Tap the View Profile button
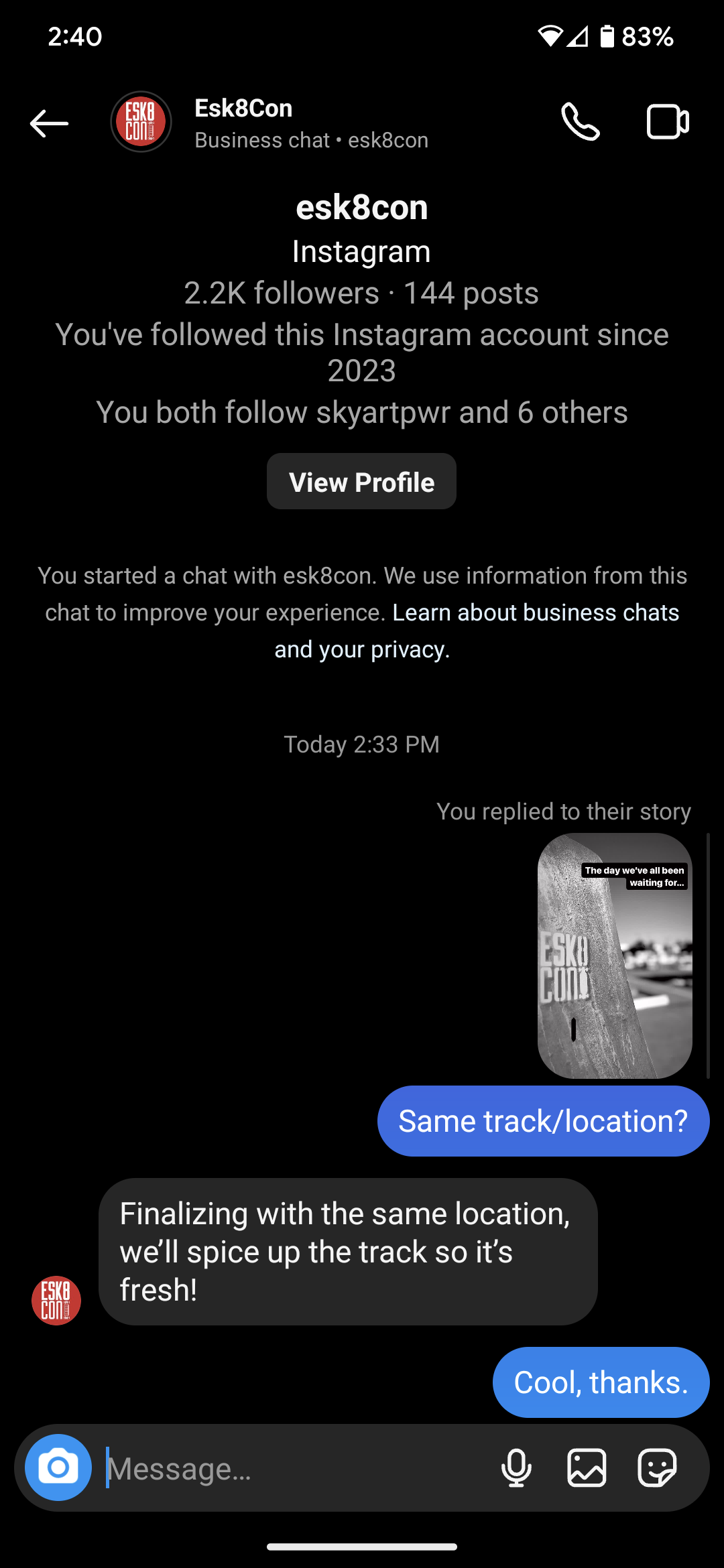The image size is (724, 1568). point(361,482)
